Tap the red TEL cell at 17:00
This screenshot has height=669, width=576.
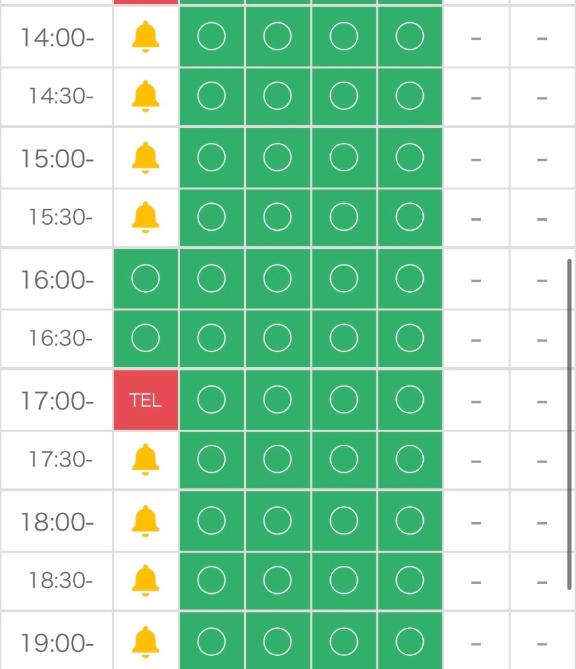click(x=146, y=400)
